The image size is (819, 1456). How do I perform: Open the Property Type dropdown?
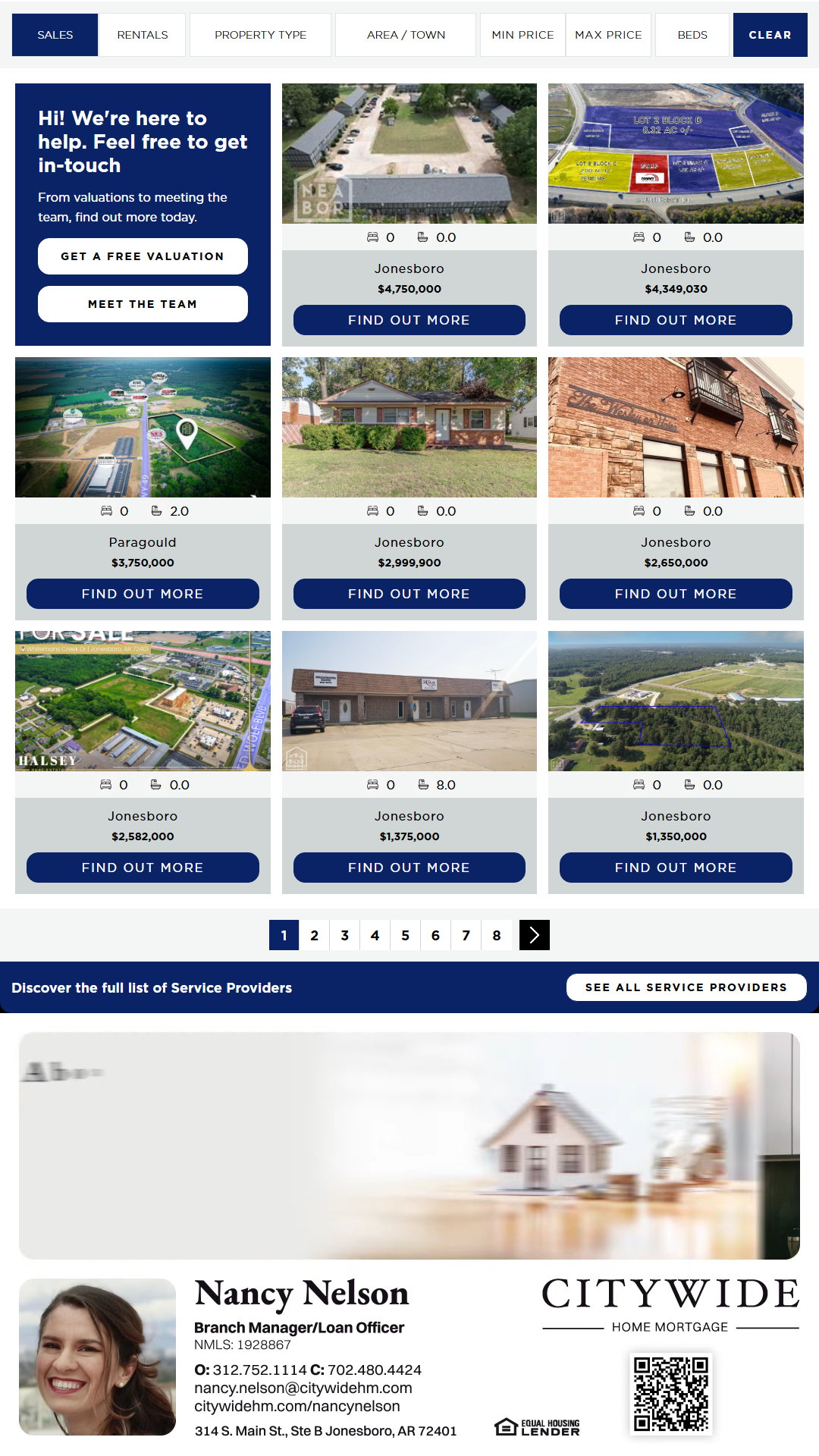[x=260, y=35]
